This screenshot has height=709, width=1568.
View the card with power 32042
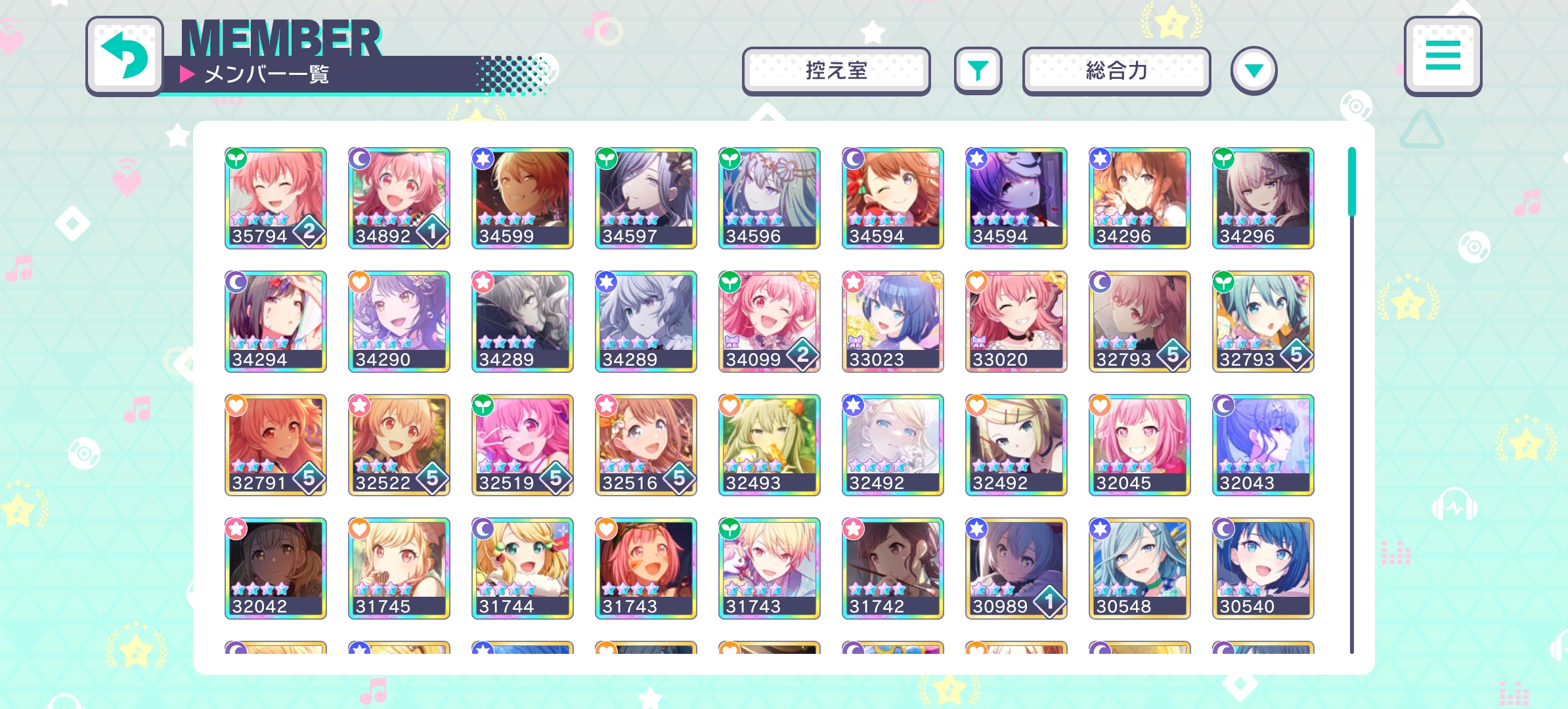click(275, 568)
